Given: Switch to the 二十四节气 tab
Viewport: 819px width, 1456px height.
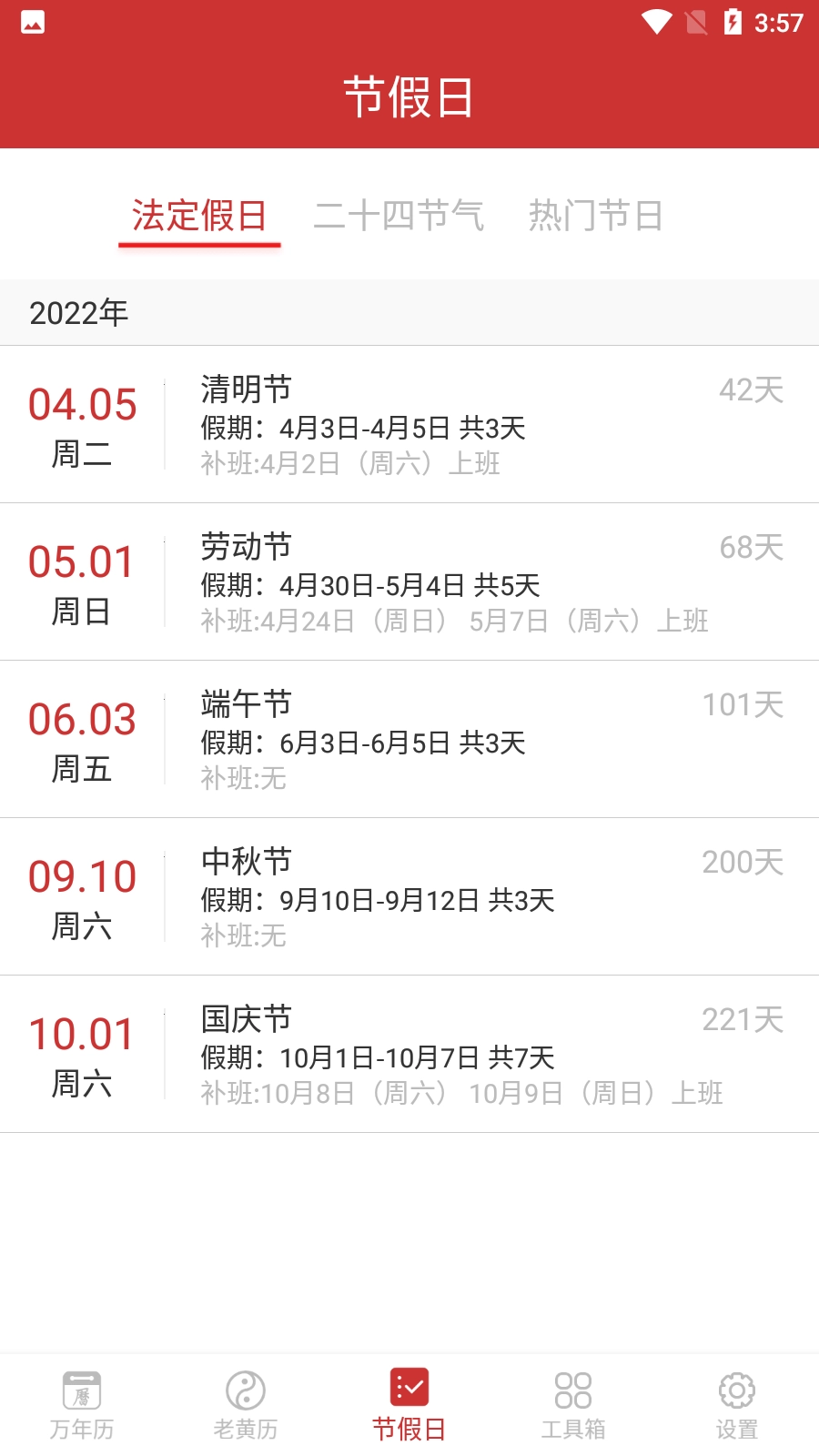Looking at the screenshot, I should 399,216.
